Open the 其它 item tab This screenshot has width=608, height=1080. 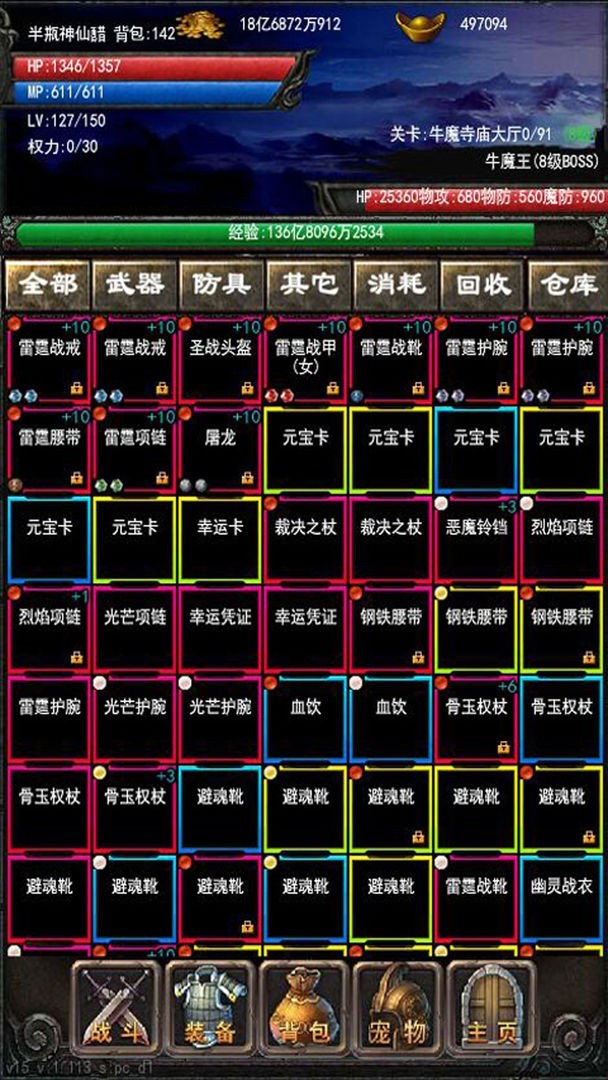[x=308, y=284]
